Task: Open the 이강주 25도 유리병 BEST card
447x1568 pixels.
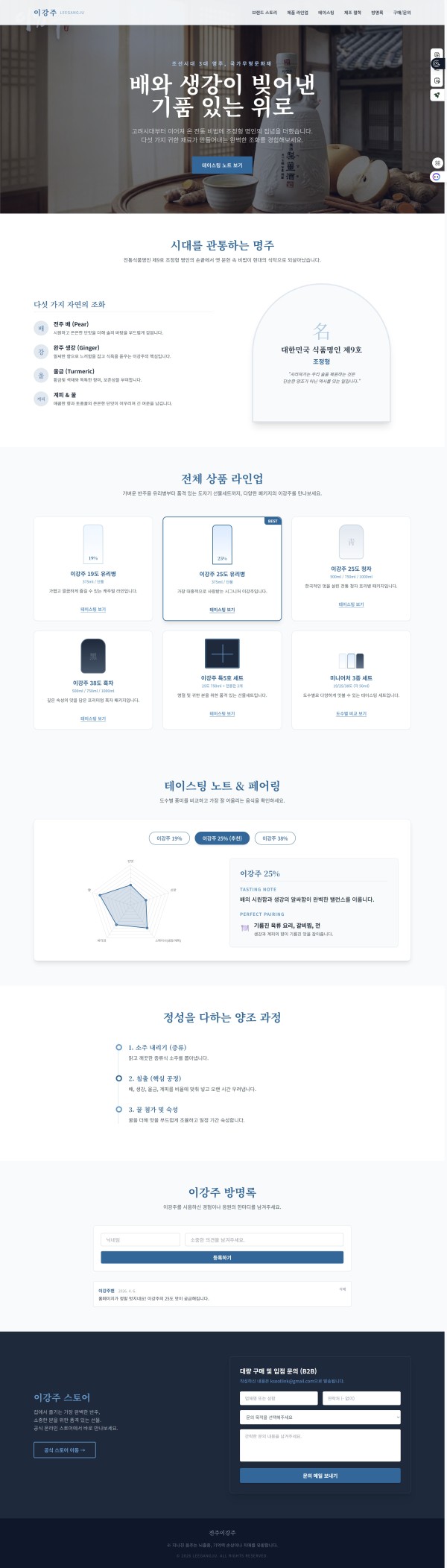Action: pos(222,568)
